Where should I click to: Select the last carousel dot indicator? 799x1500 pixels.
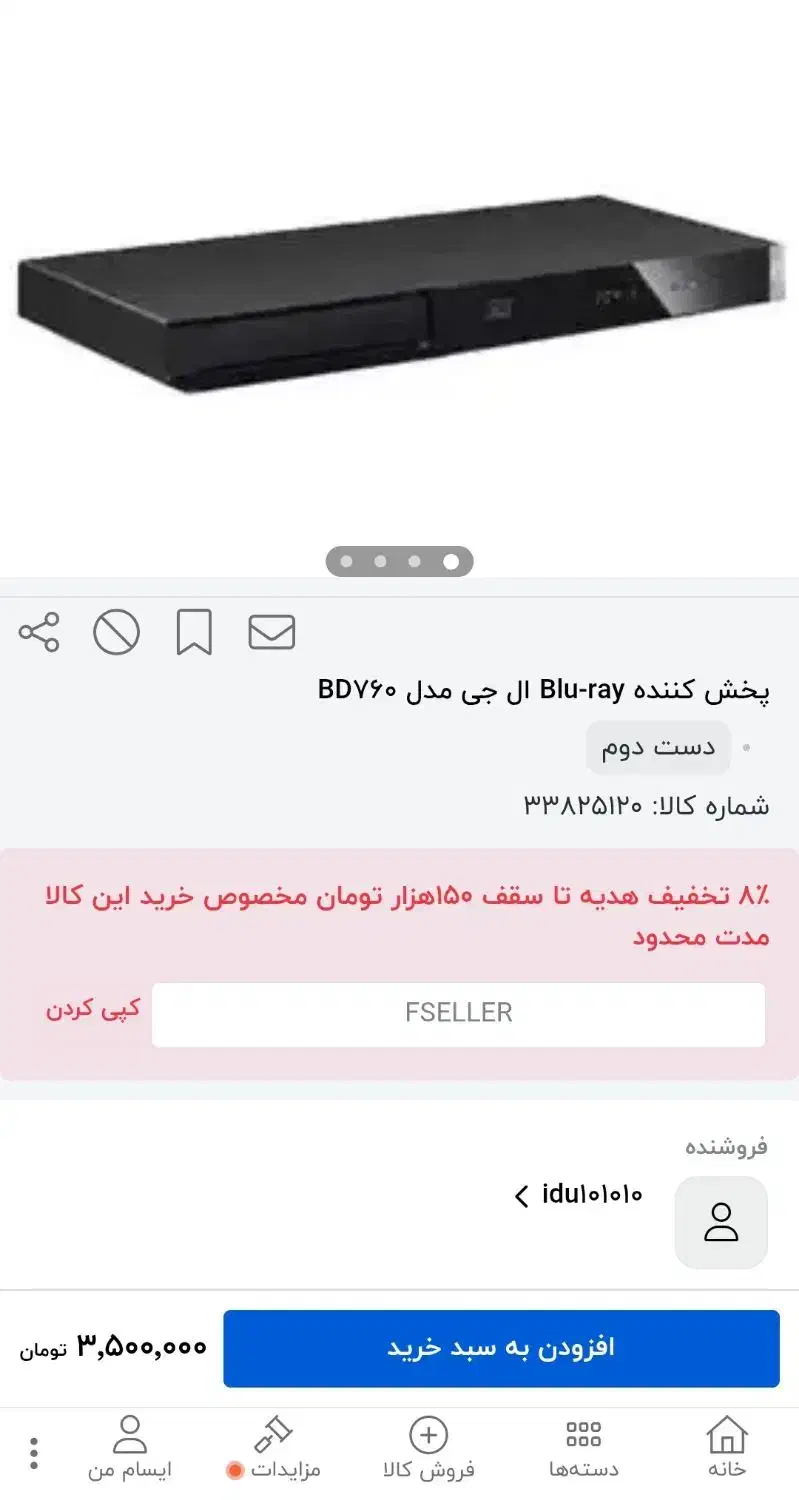pyautogui.click(x=451, y=561)
